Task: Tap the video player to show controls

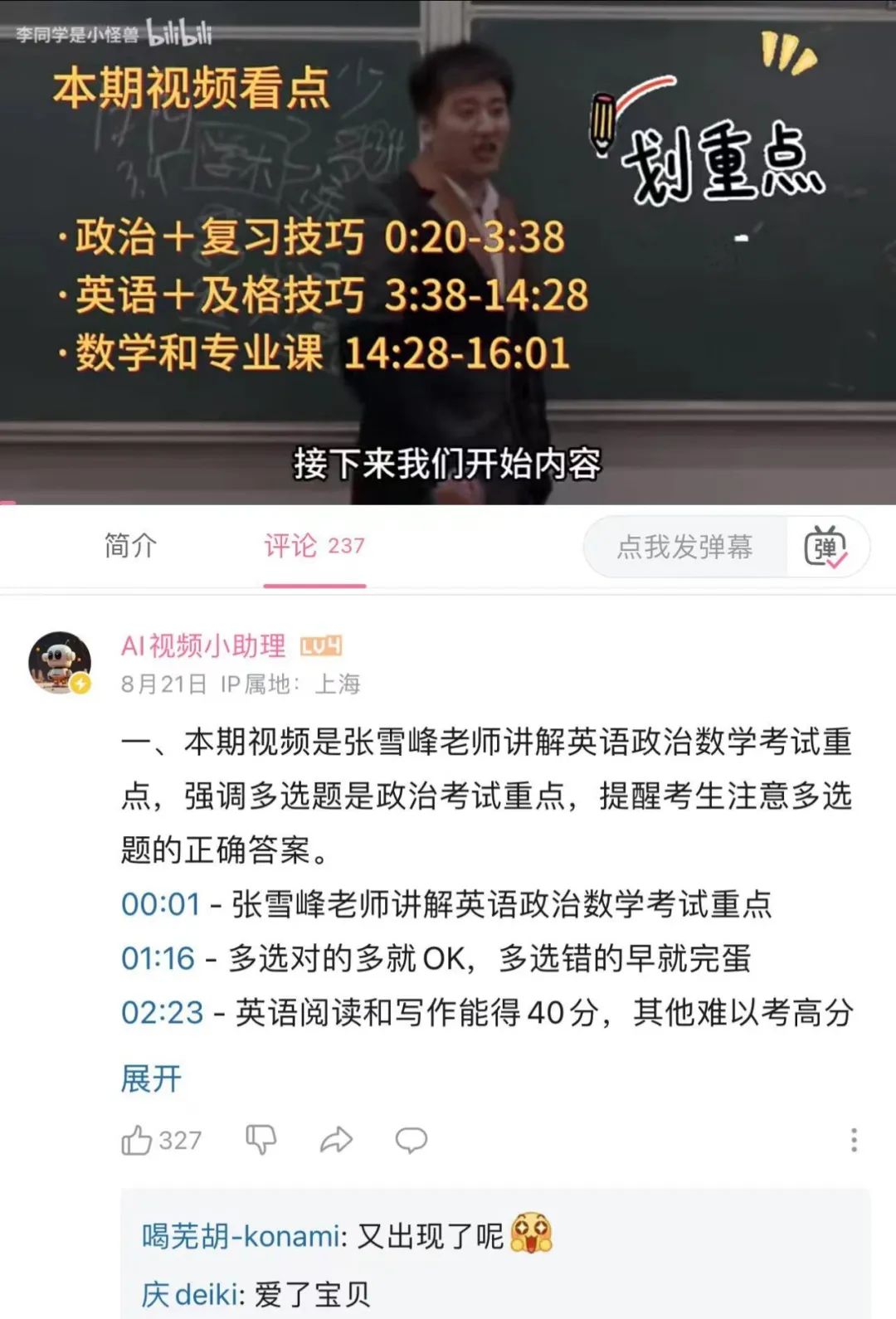Action: (x=448, y=249)
